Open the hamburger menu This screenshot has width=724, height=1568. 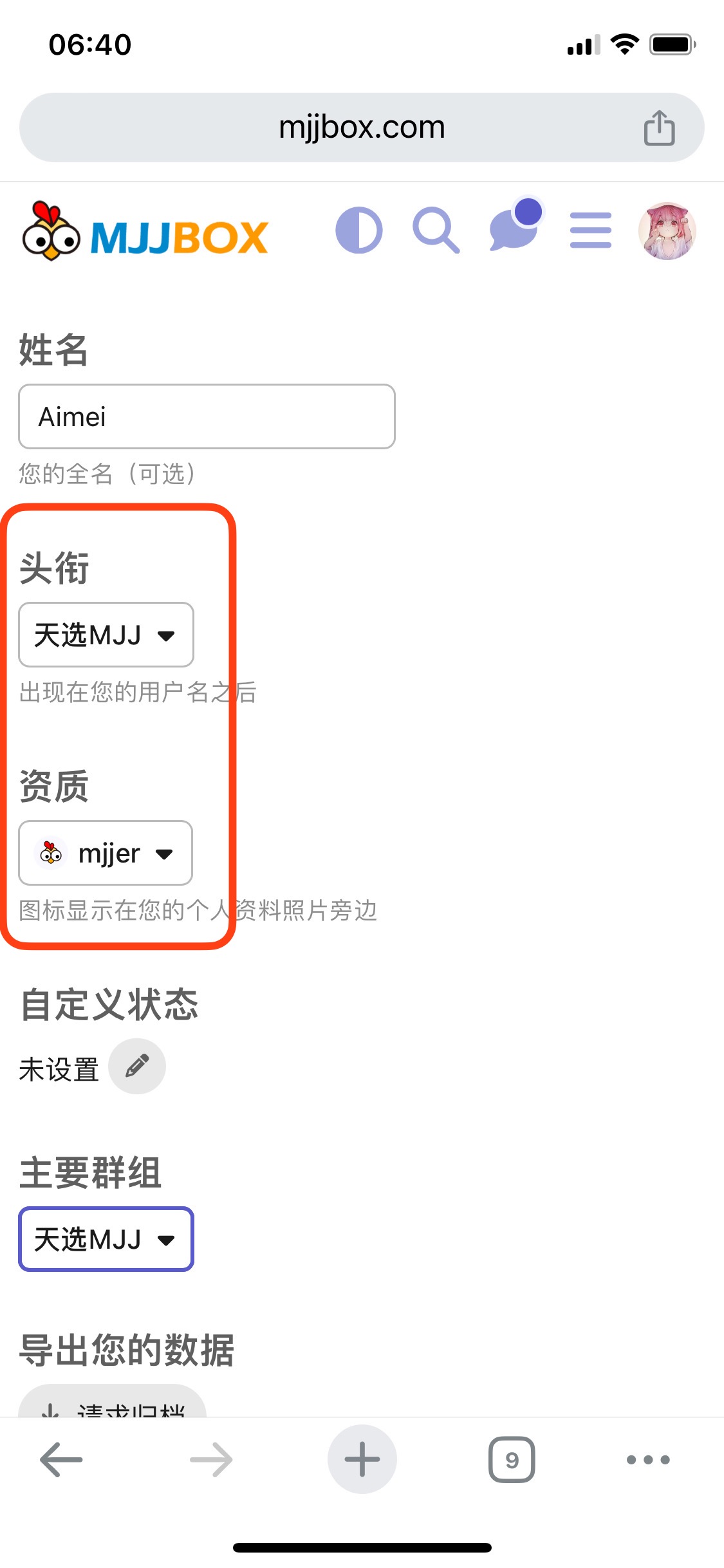coord(590,230)
